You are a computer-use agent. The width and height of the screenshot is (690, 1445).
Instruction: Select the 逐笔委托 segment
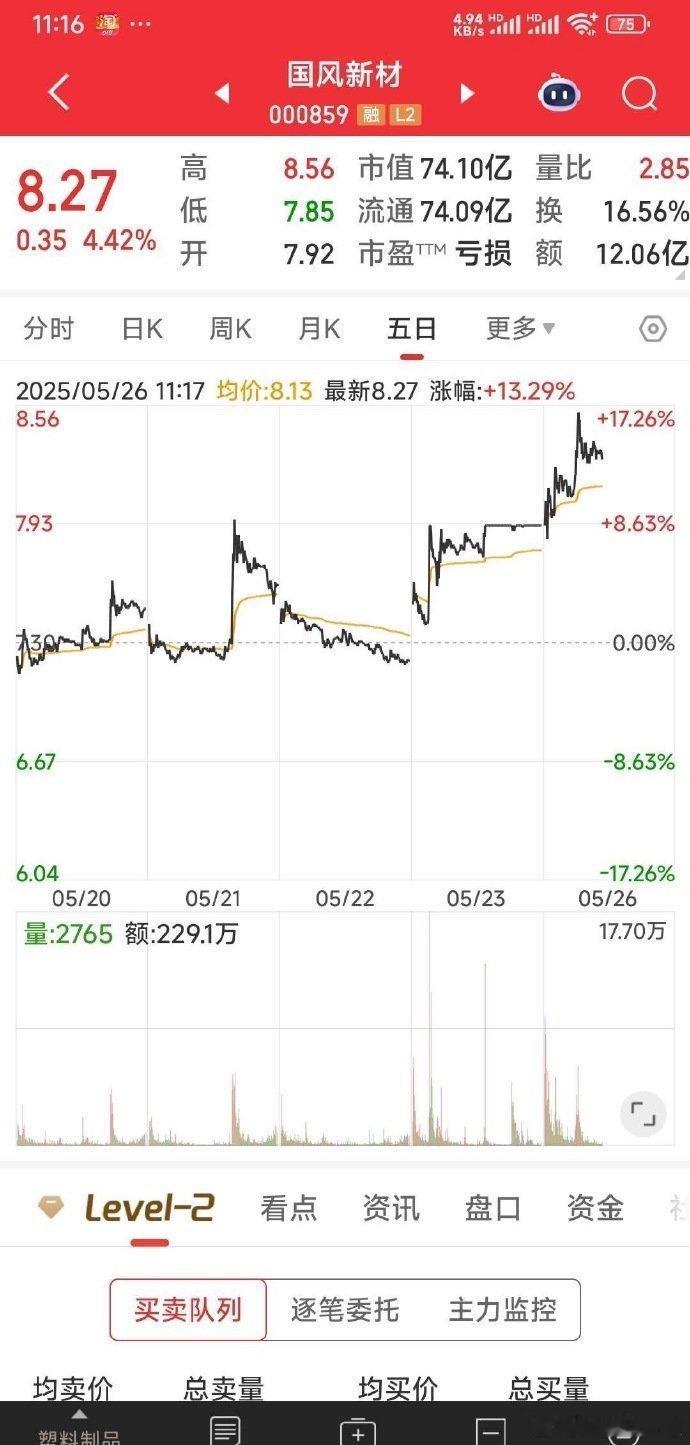point(345,1310)
